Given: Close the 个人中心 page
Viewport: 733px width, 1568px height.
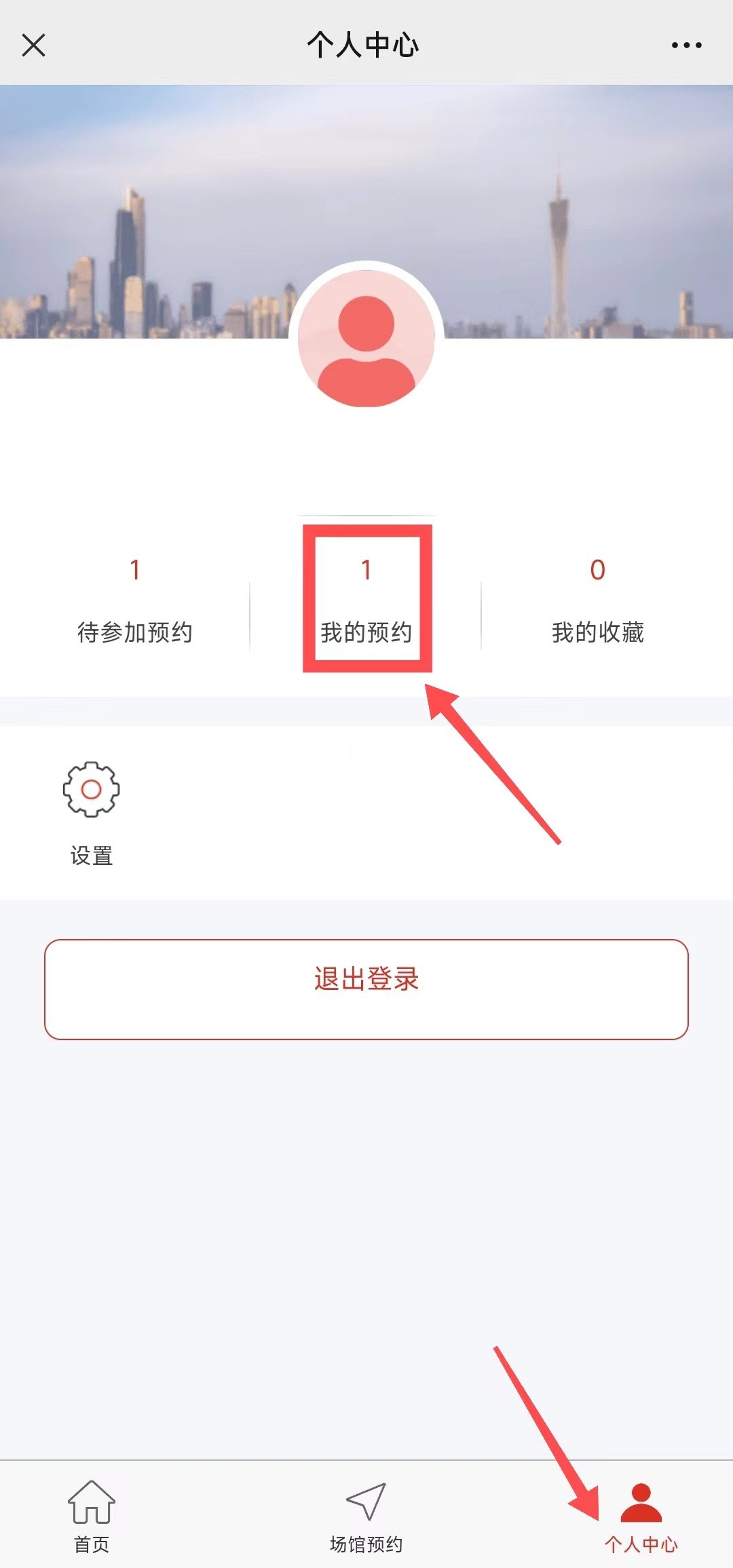Looking at the screenshot, I should [x=33, y=45].
